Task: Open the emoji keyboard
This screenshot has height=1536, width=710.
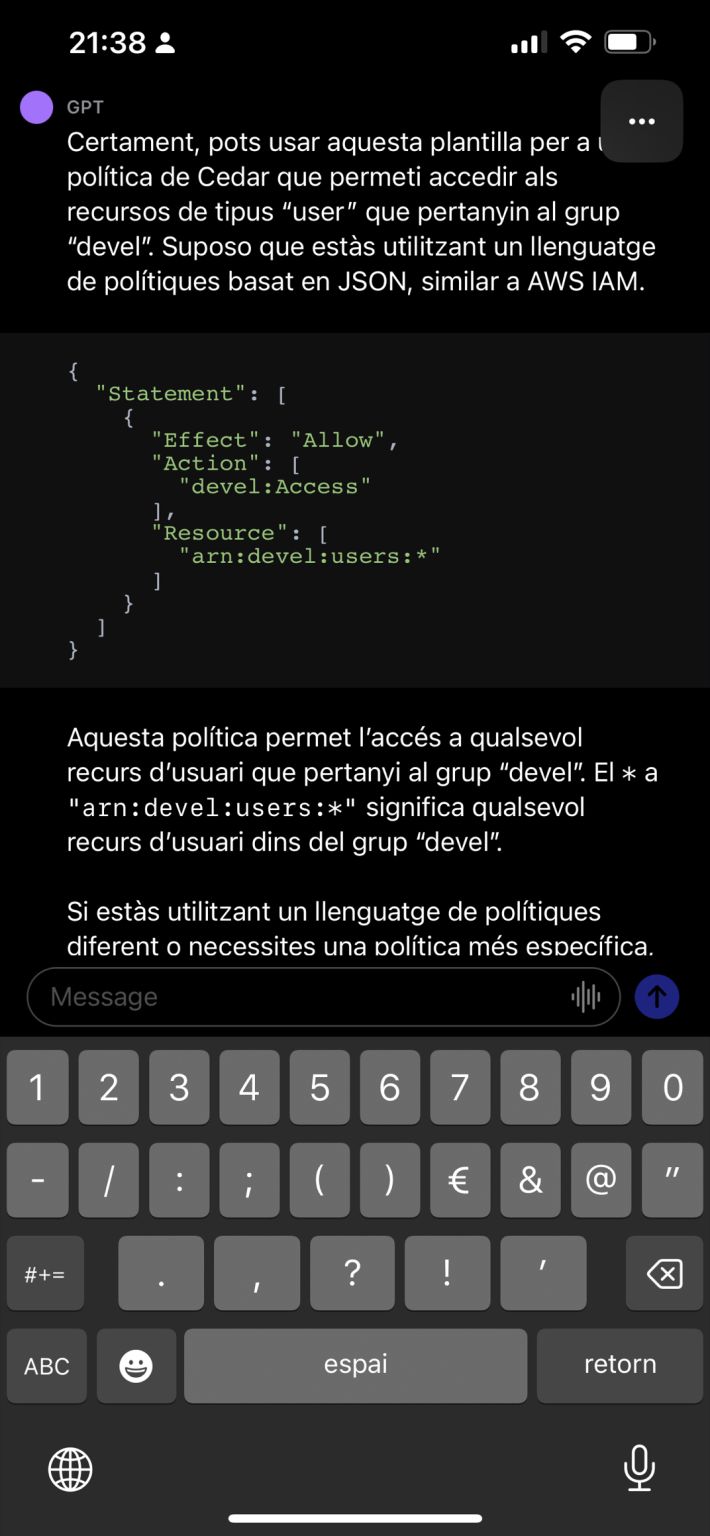Action: point(135,1366)
